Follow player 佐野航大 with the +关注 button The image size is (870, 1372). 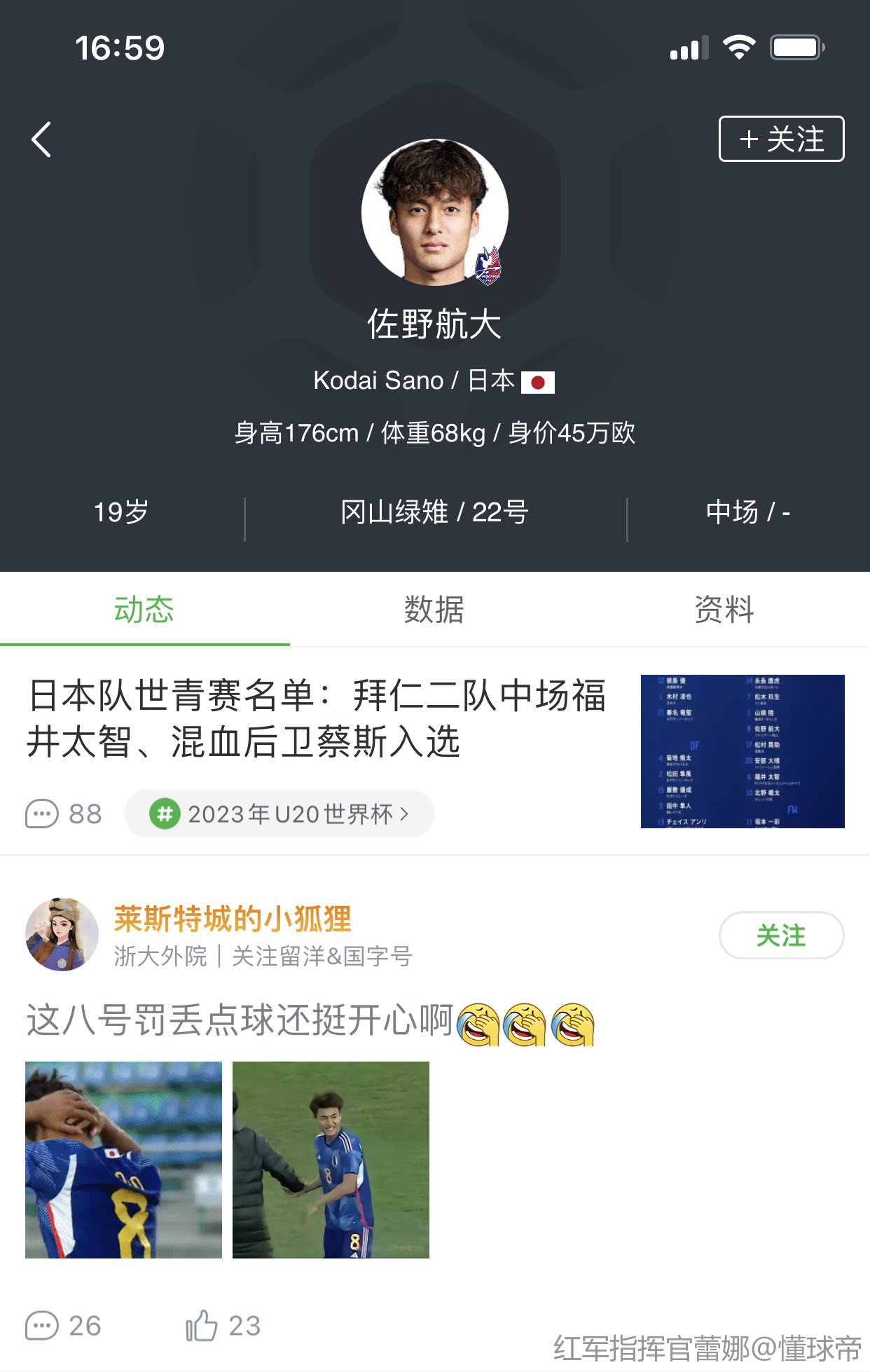781,139
